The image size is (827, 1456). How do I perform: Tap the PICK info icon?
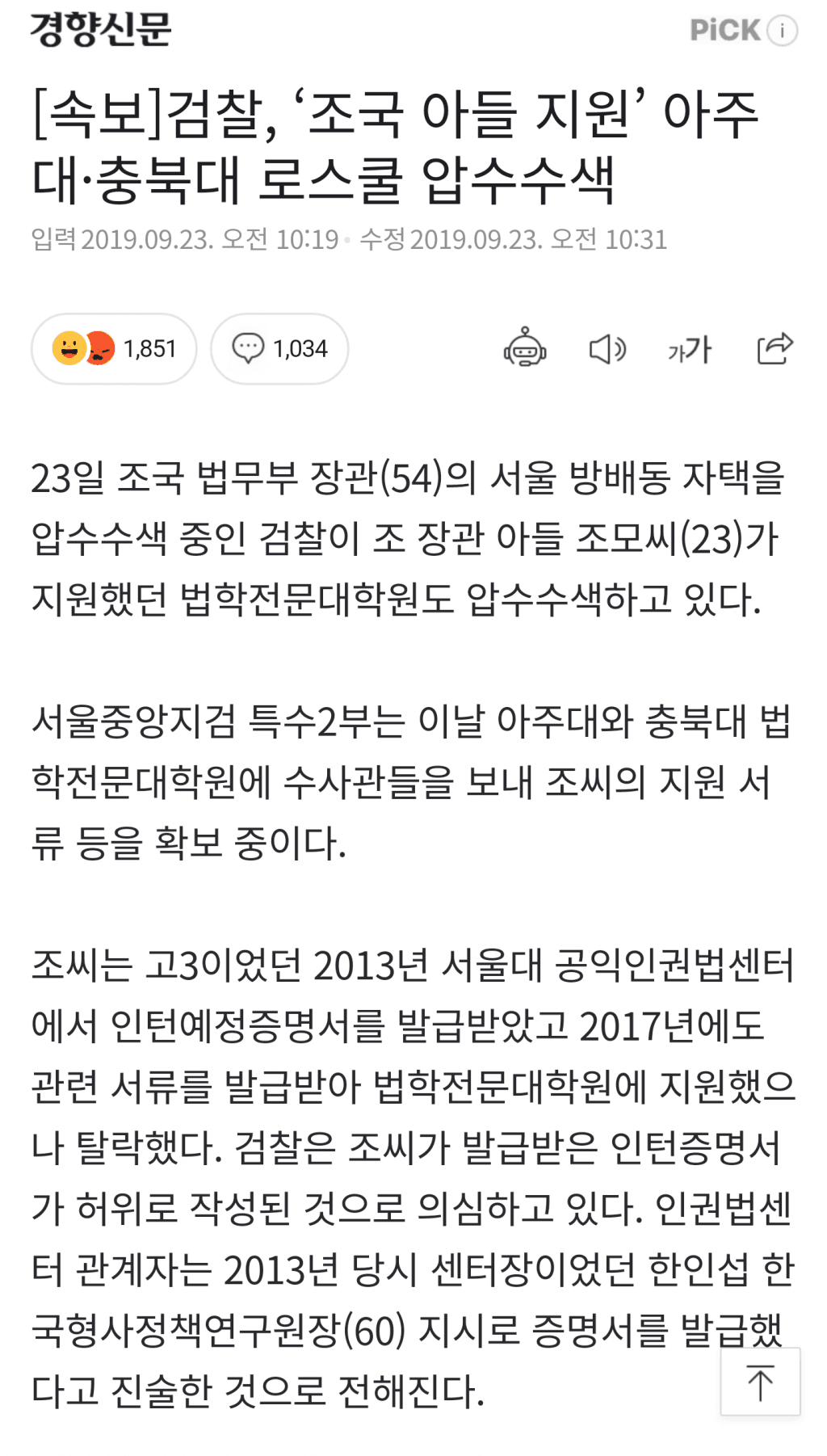pos(781,31)
